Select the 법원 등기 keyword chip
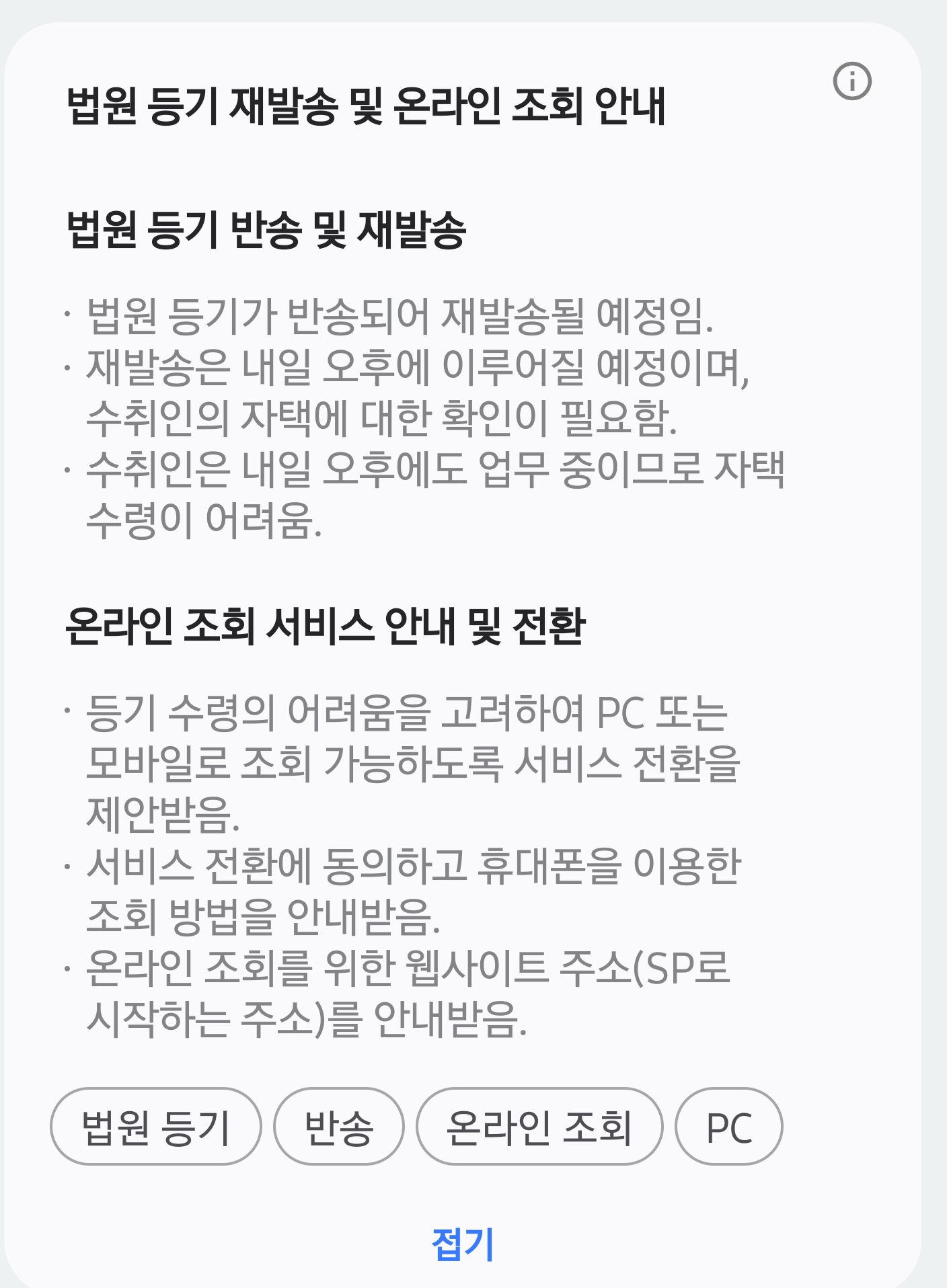This screenshot has height=1288, width=947. (155, 1127)
